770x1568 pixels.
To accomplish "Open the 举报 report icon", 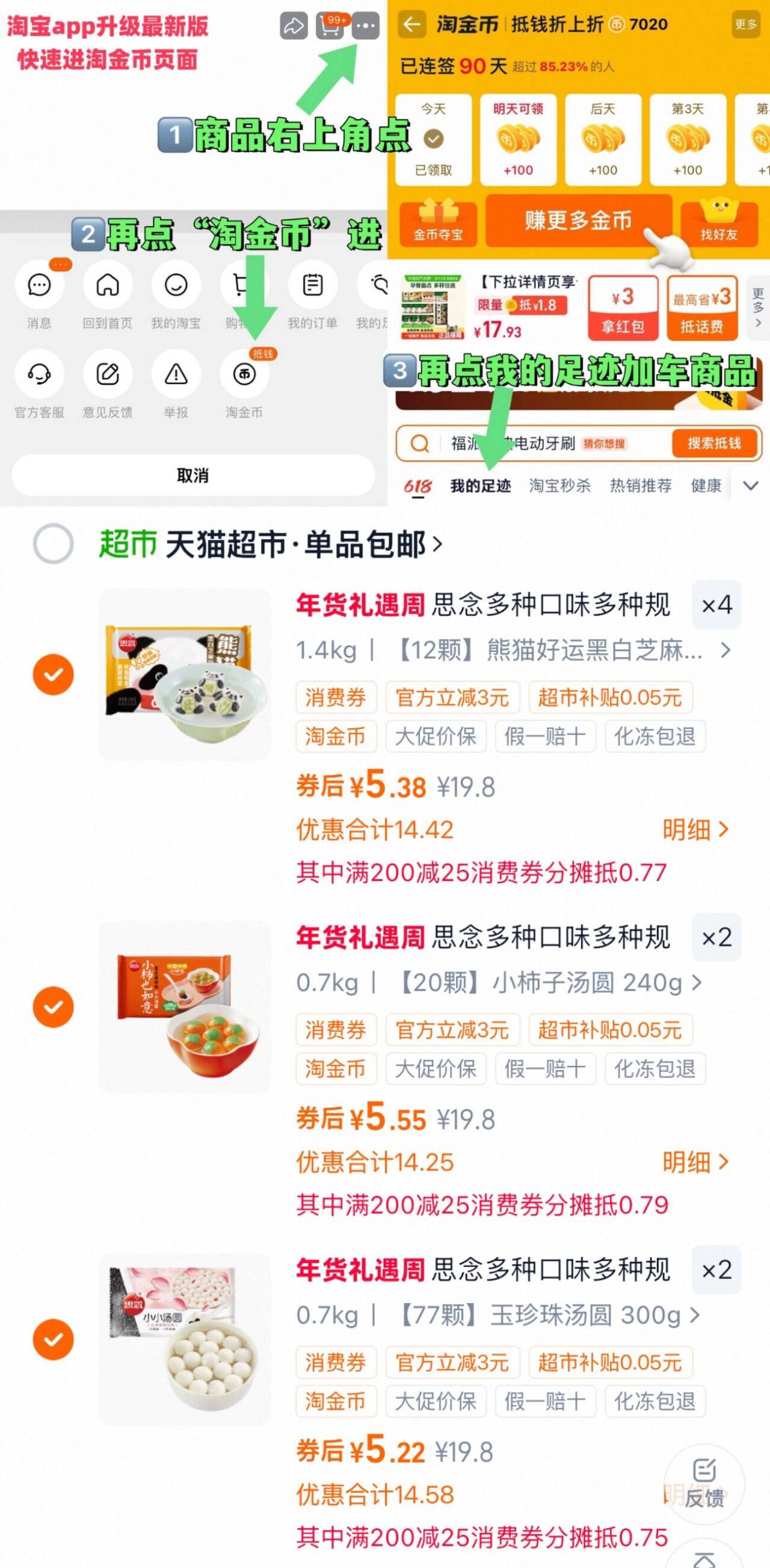I will click(x=176, y=374).
